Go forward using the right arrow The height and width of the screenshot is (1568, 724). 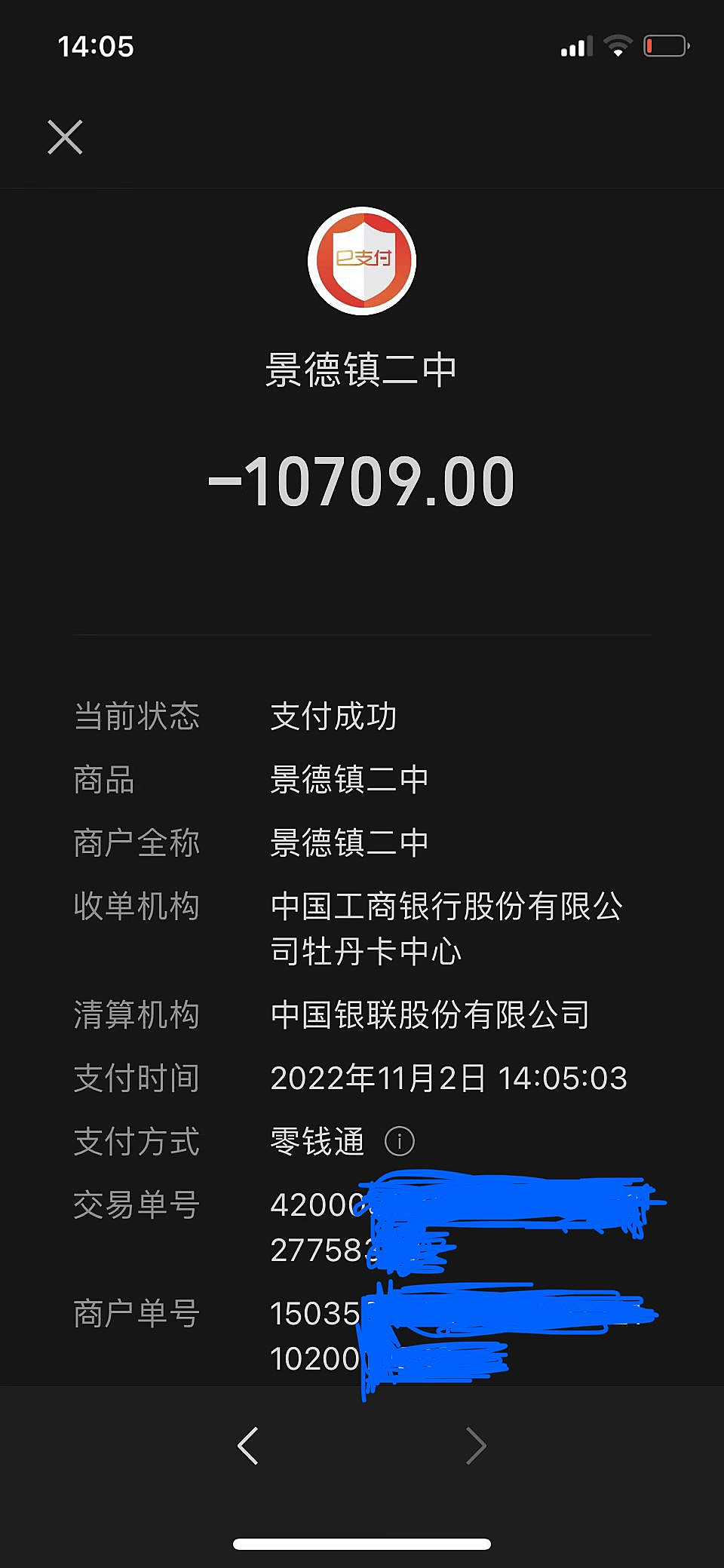click(x=475, y=1446)
